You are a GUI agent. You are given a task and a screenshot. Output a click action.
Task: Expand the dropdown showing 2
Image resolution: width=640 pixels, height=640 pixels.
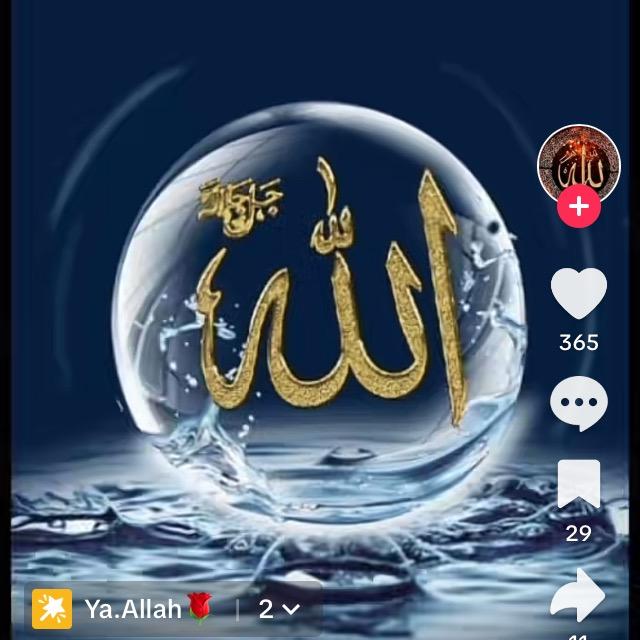pyautogui.click(x=279, y=608)
